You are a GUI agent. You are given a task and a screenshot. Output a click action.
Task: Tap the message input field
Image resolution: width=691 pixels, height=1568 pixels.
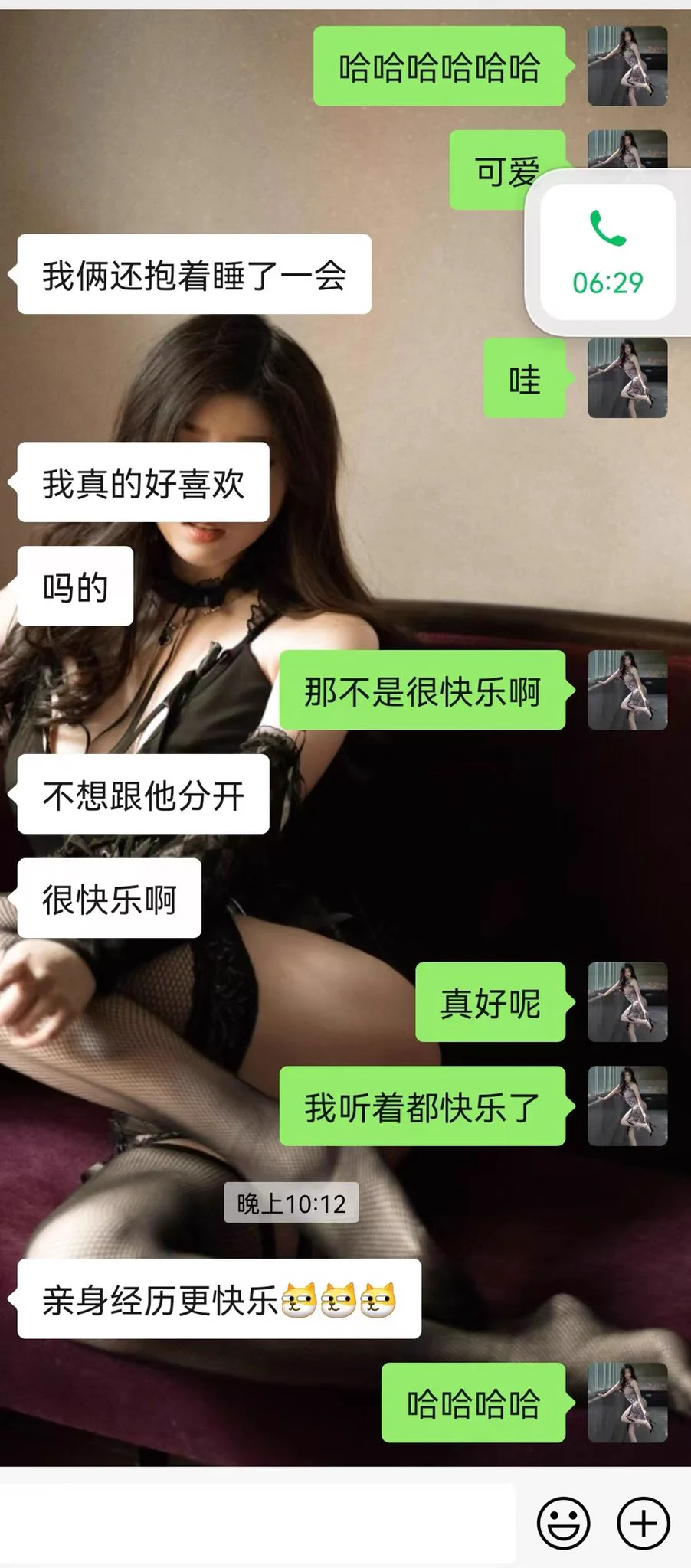coord(257,1522)
